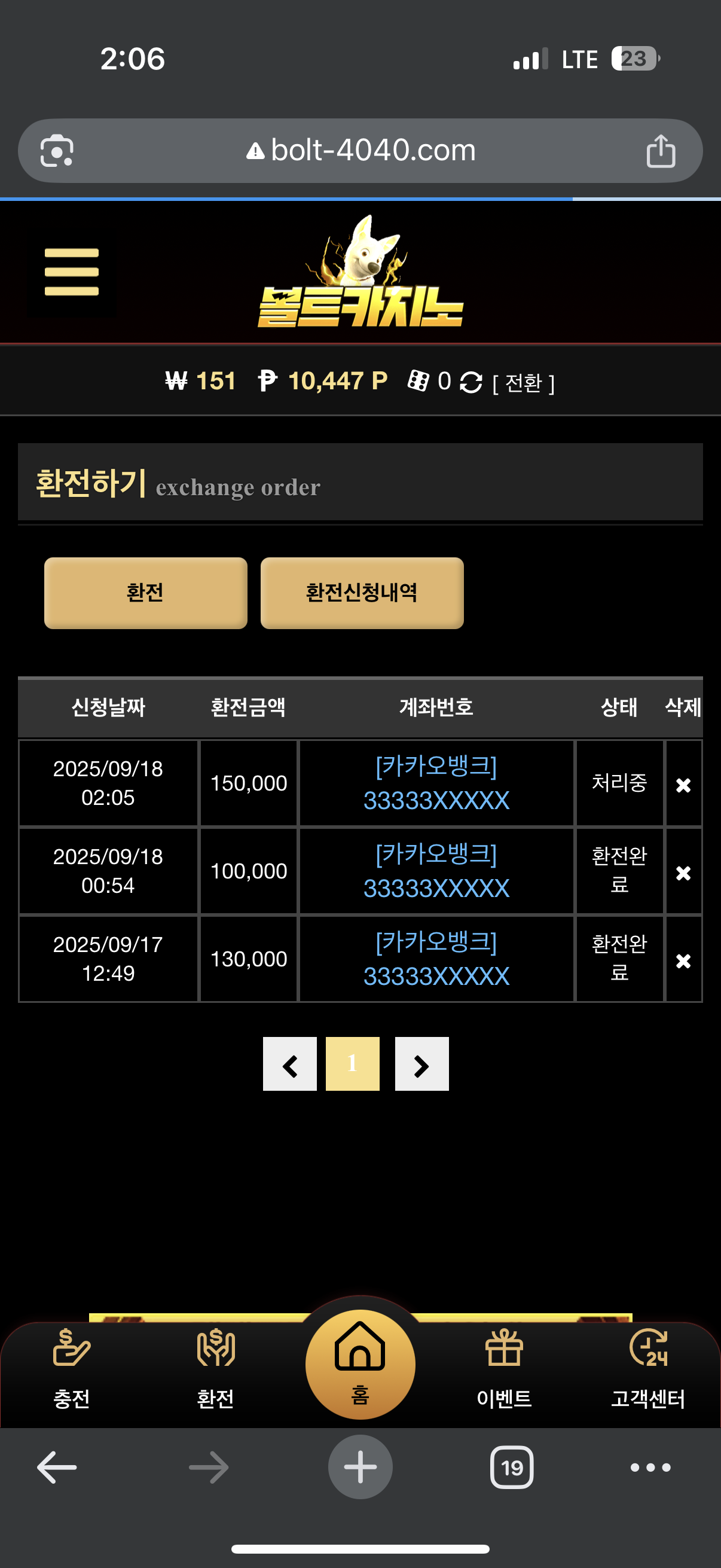Viewport: 721px width, 1568px height.
Task: Delete the 100,000 exchange record
Action: (683, 873)
